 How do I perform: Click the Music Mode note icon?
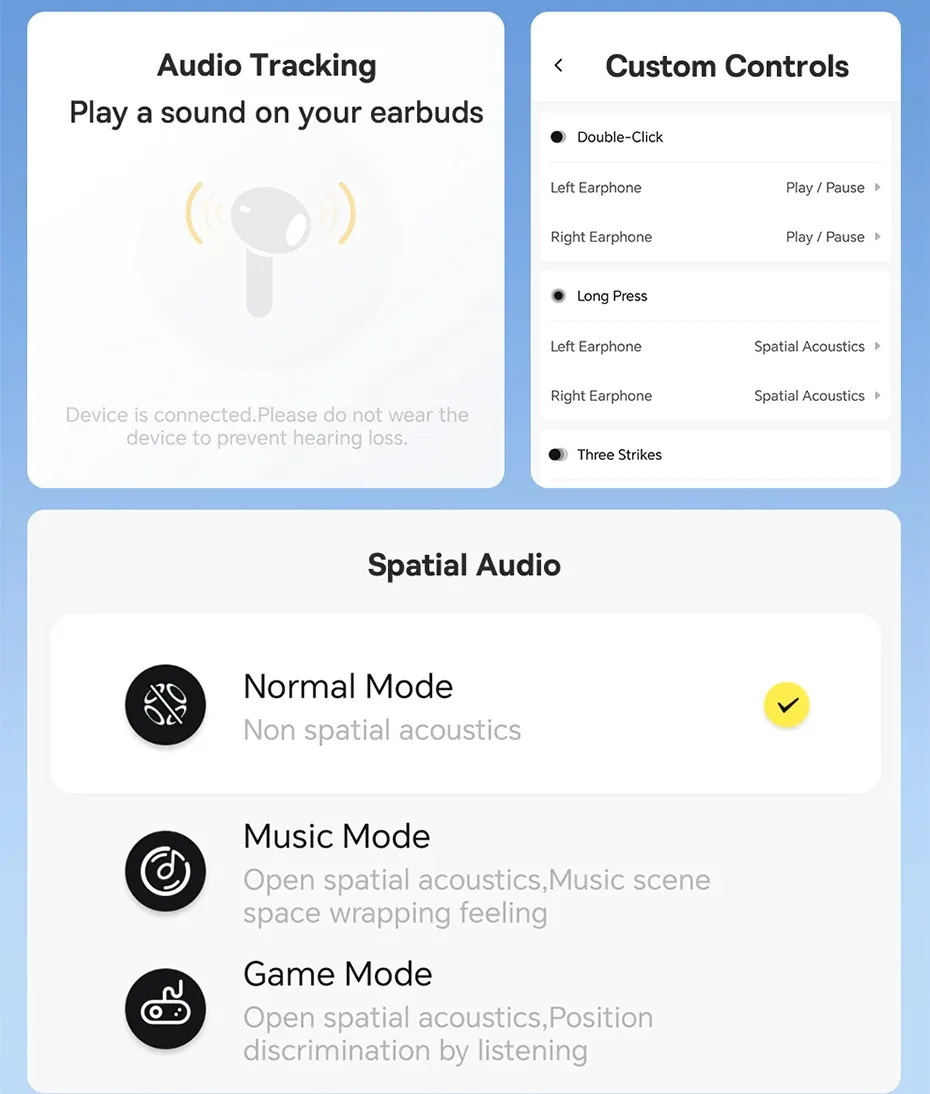[165, 872]
